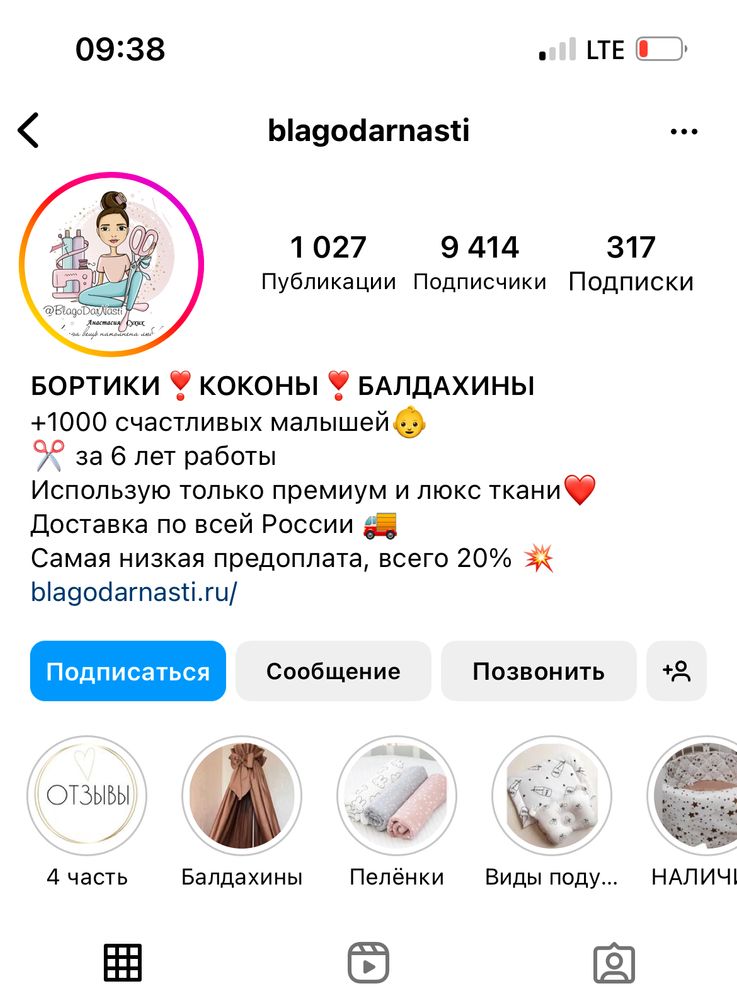
Task: Open the 'Отзывы 4 часть' highlight
Action: click(85, 795)
